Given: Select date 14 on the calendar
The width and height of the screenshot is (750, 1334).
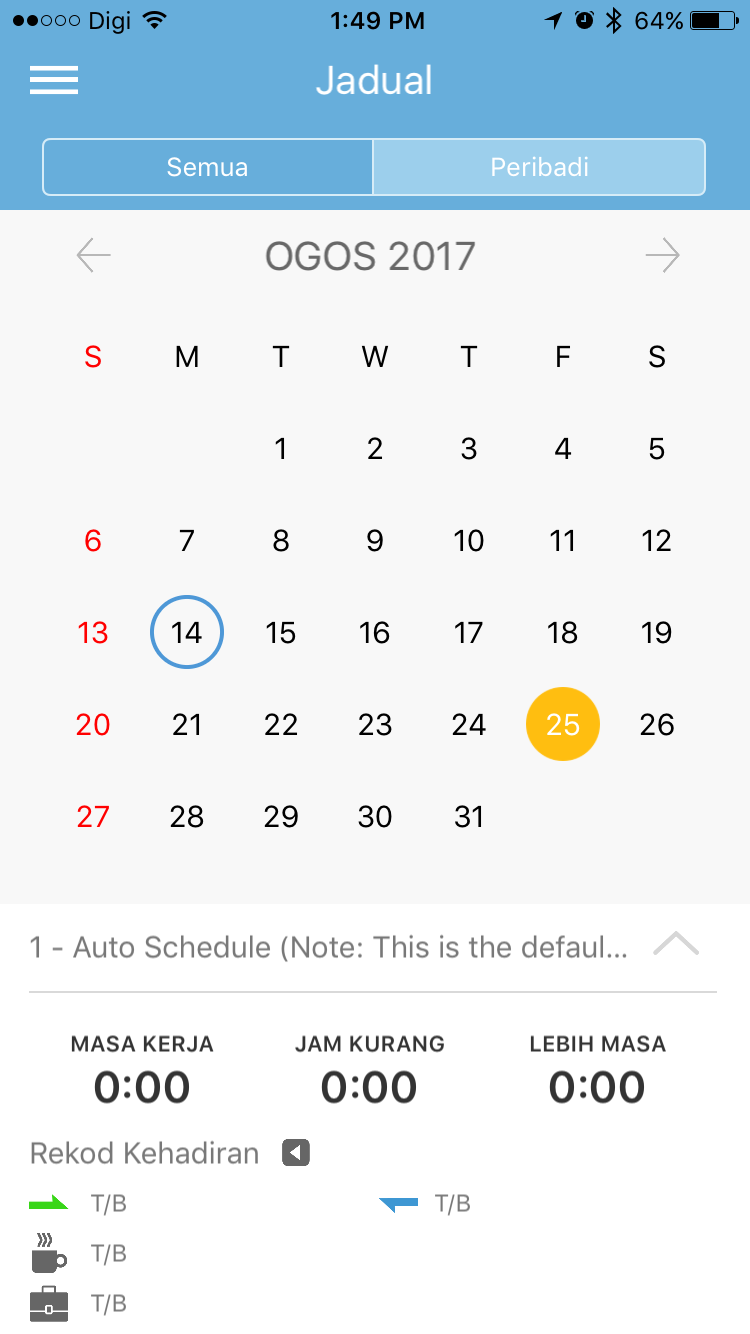Looking at the screenshot, I should point(187,633).
